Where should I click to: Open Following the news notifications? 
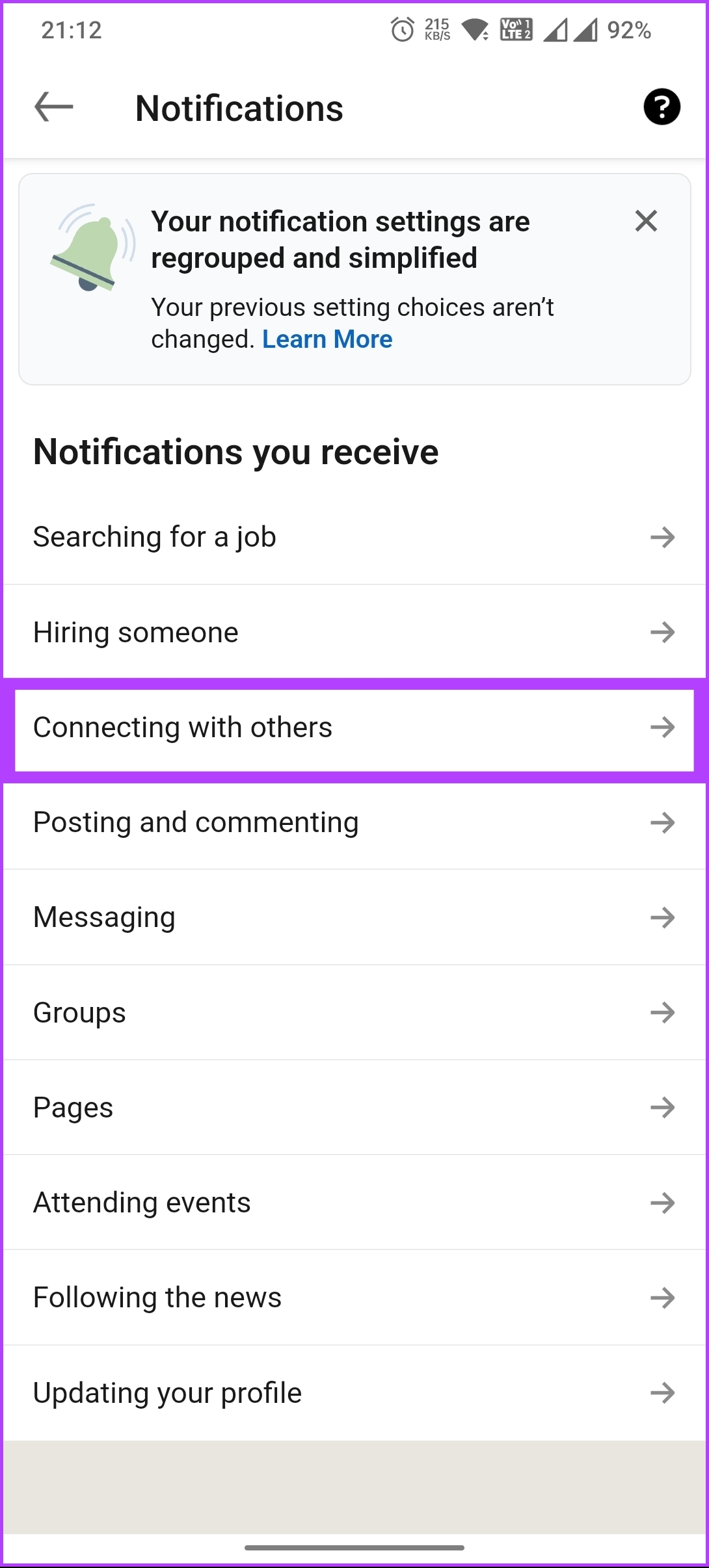tap(354, 1298)
